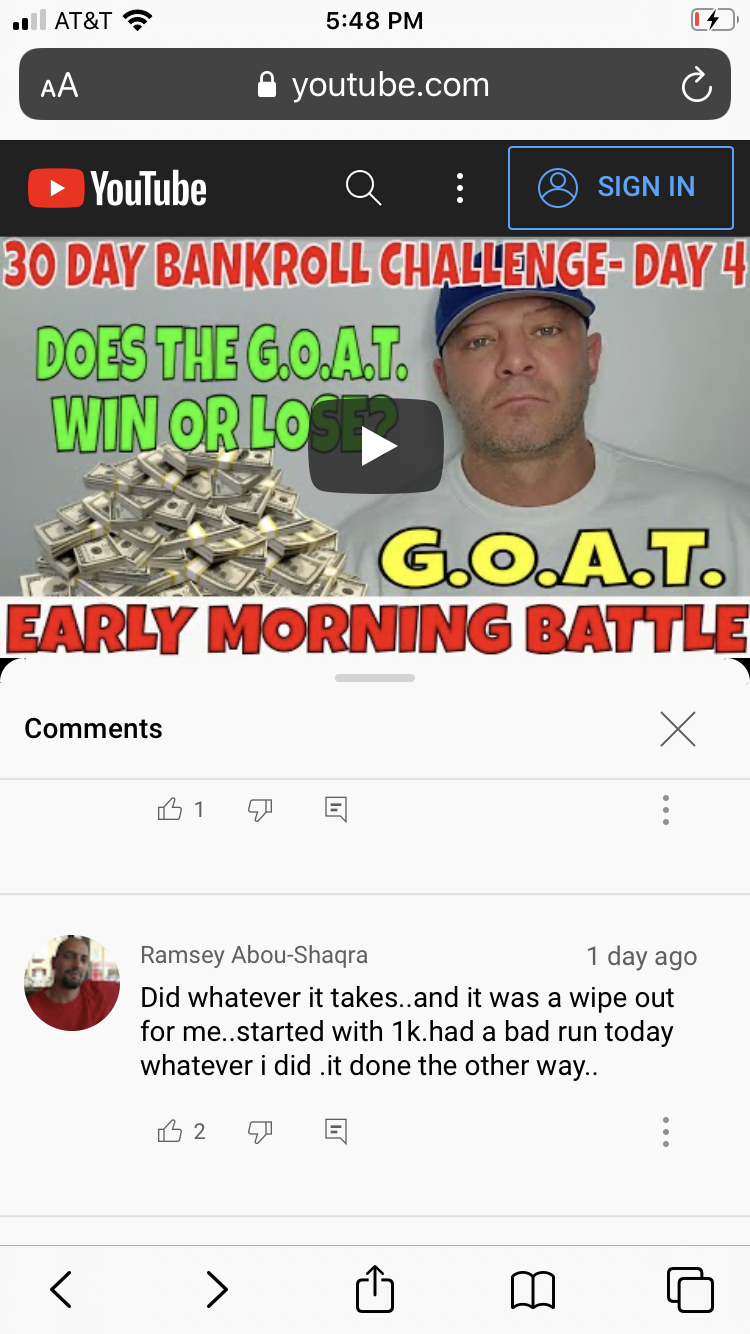Open options for the comment with 1 like

click(665, 809)
